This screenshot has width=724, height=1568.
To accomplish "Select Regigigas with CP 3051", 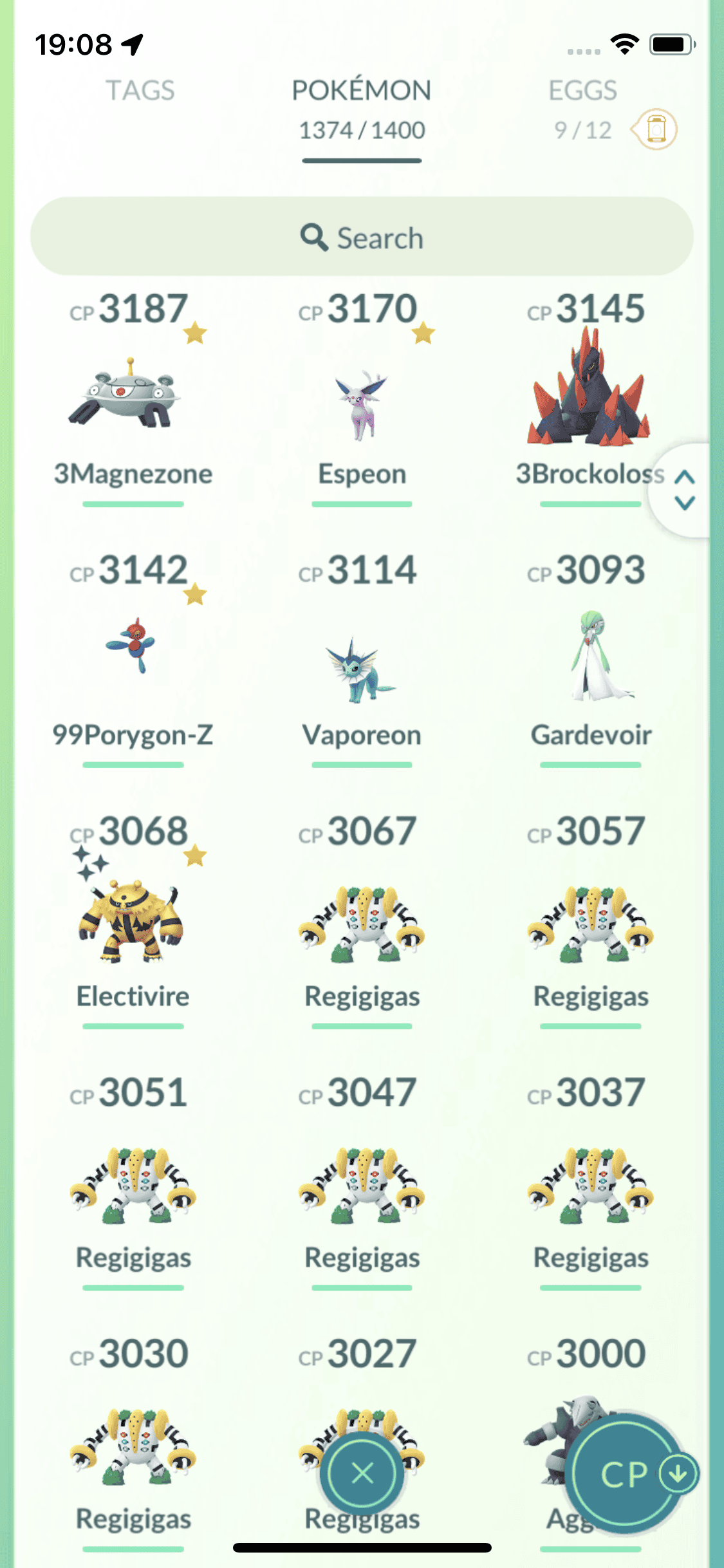I will [133, 1184].
